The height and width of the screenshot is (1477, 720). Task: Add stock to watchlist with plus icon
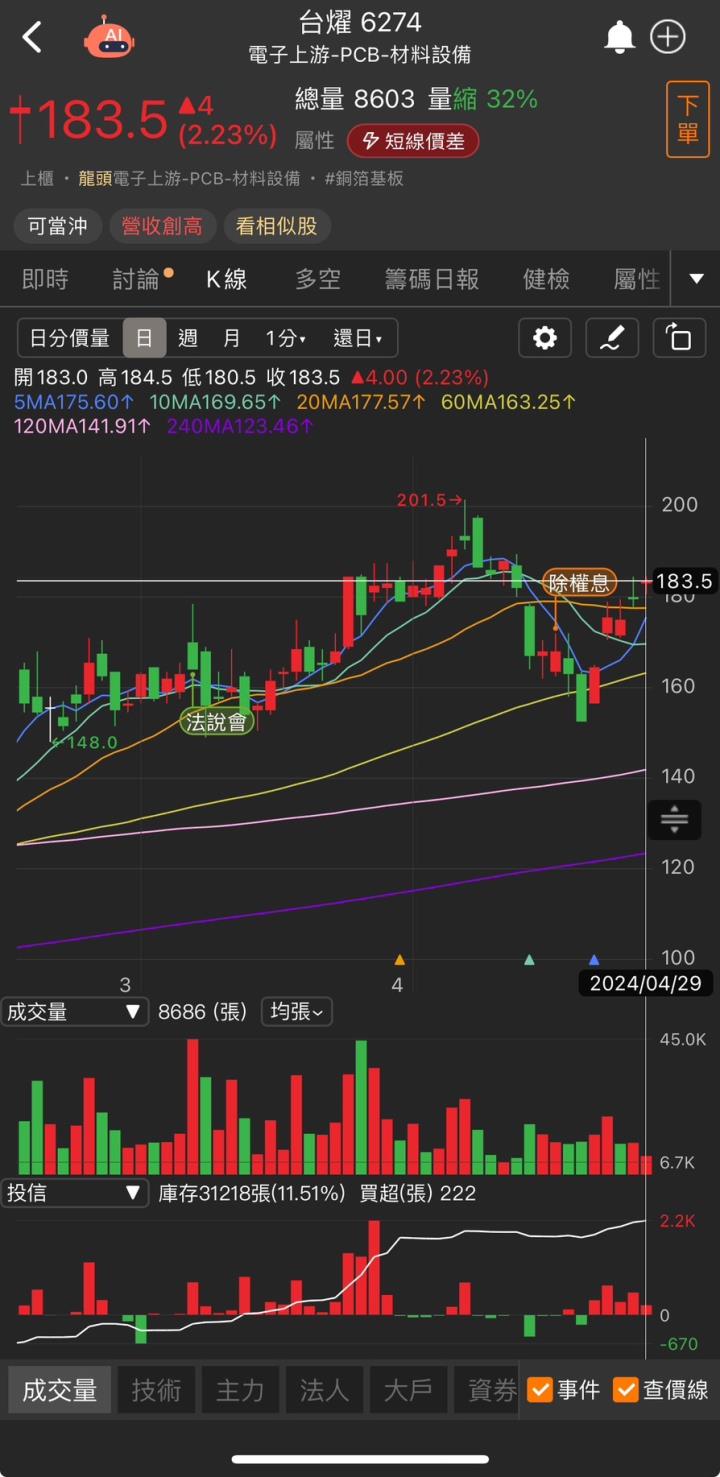point(668,38)
